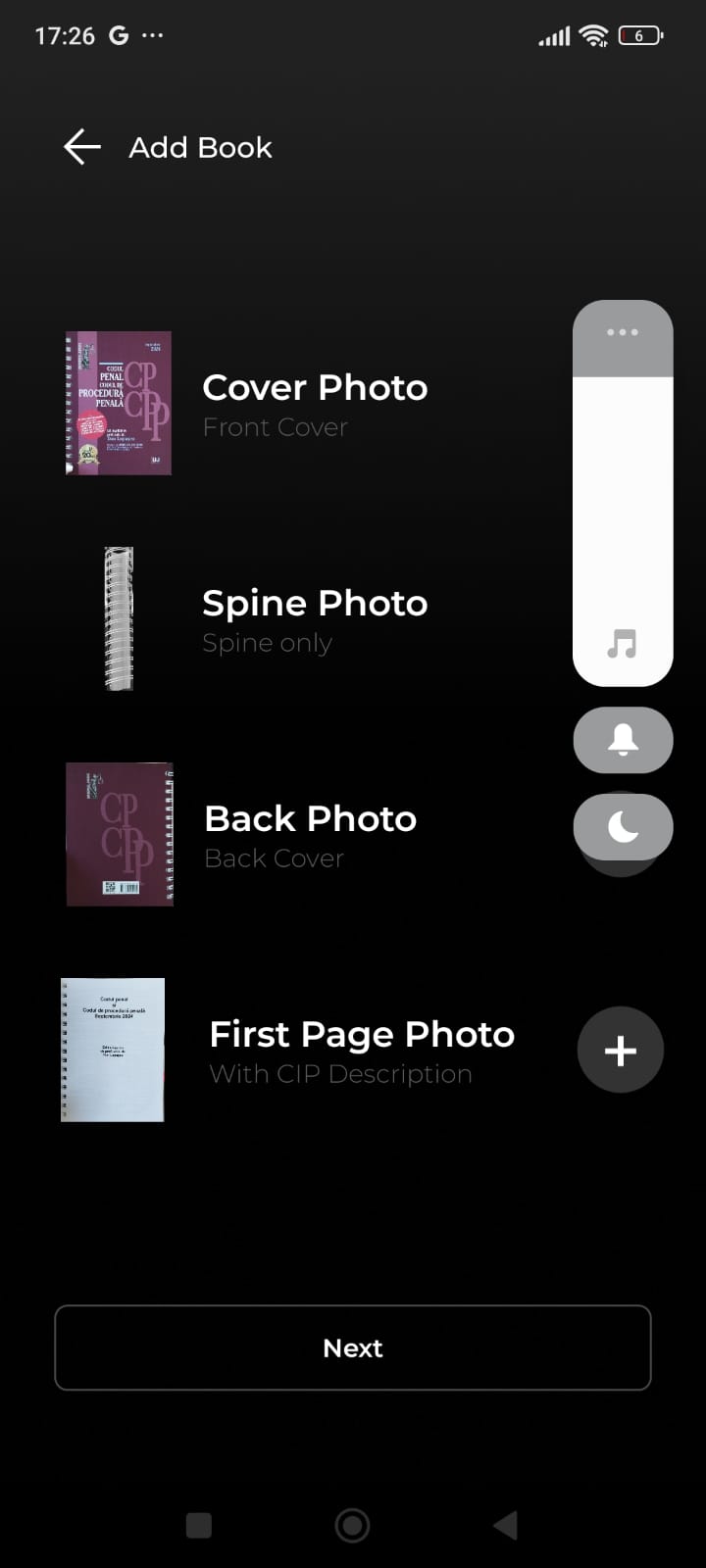Screen dimensions: 706x1568
Task: Open the Cover Photo thumbnail
Action: pos(119,403)
